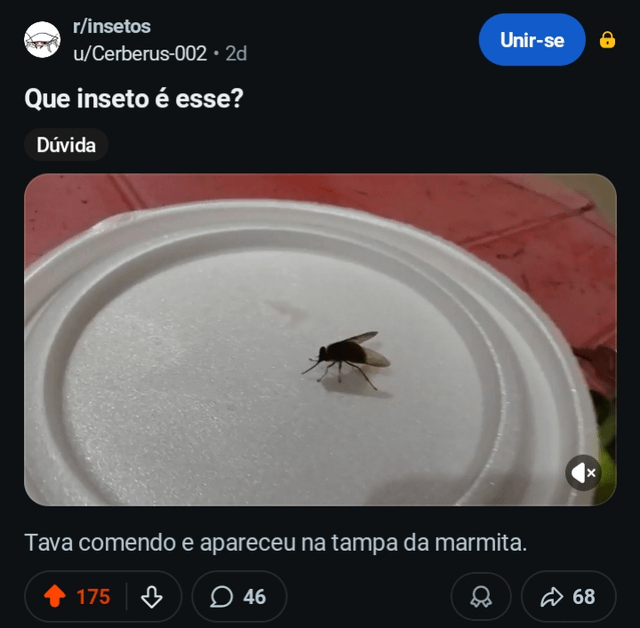Join the community with Unir-se button
The width and height of the screenshot is (640, 628).
coord(531,40)
